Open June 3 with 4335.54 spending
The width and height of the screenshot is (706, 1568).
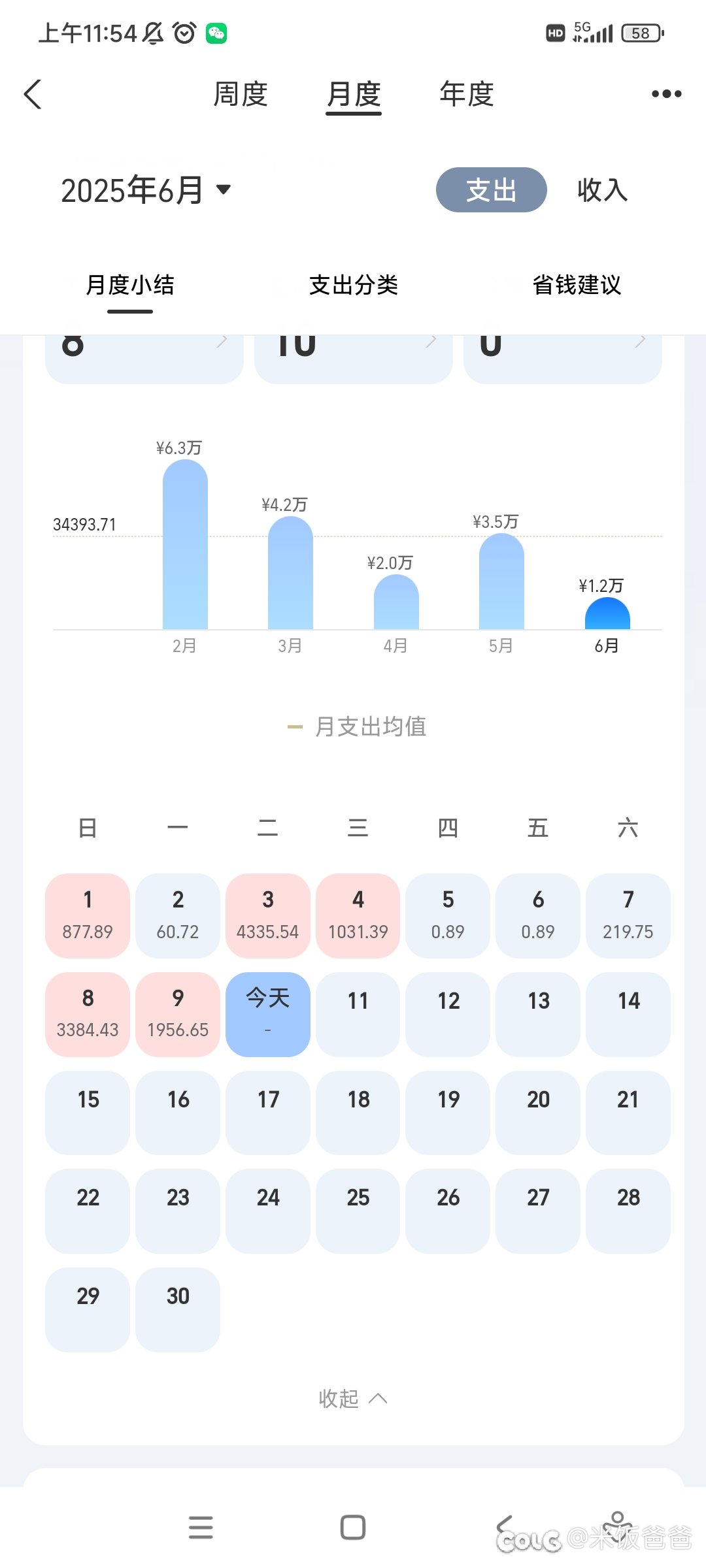click(268, 916)
